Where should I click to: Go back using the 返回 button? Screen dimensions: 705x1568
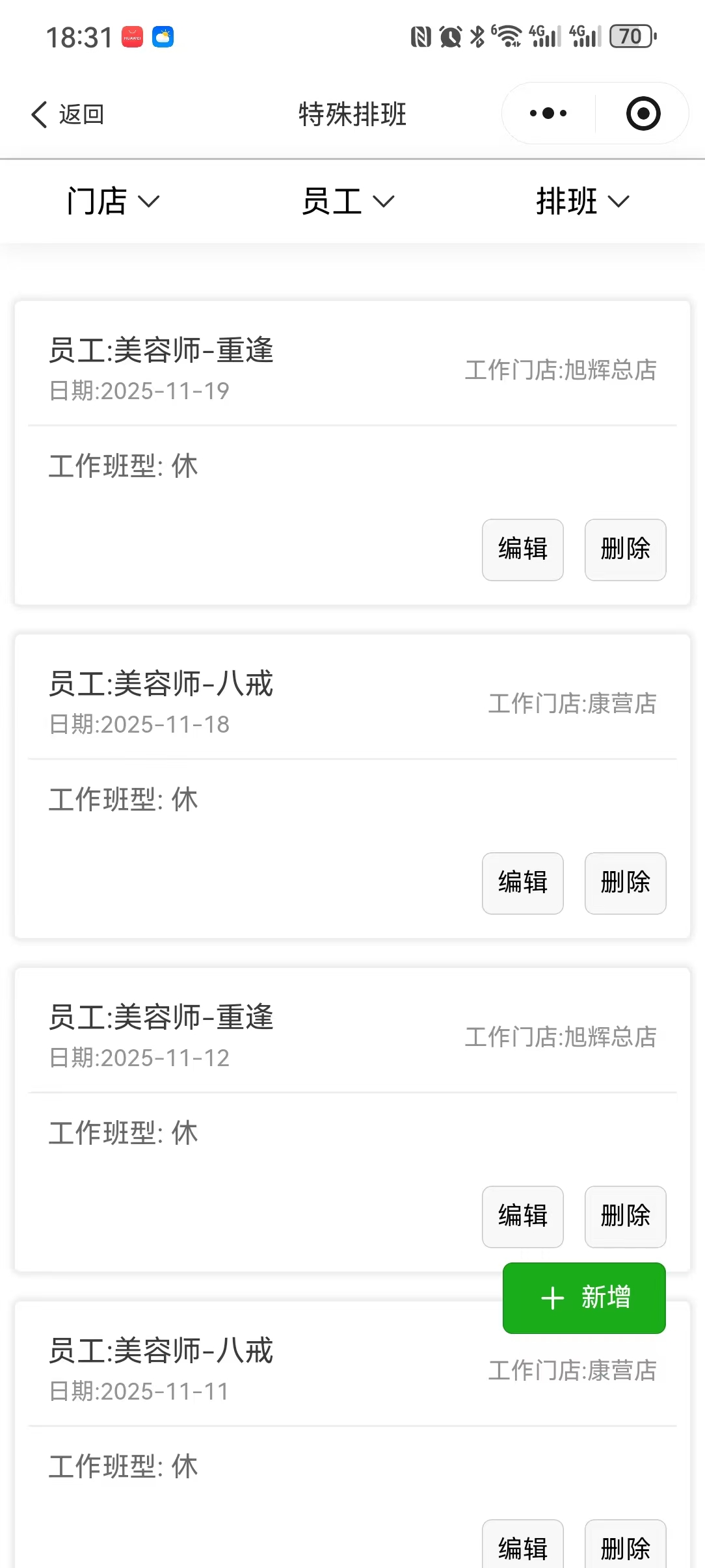68,114
